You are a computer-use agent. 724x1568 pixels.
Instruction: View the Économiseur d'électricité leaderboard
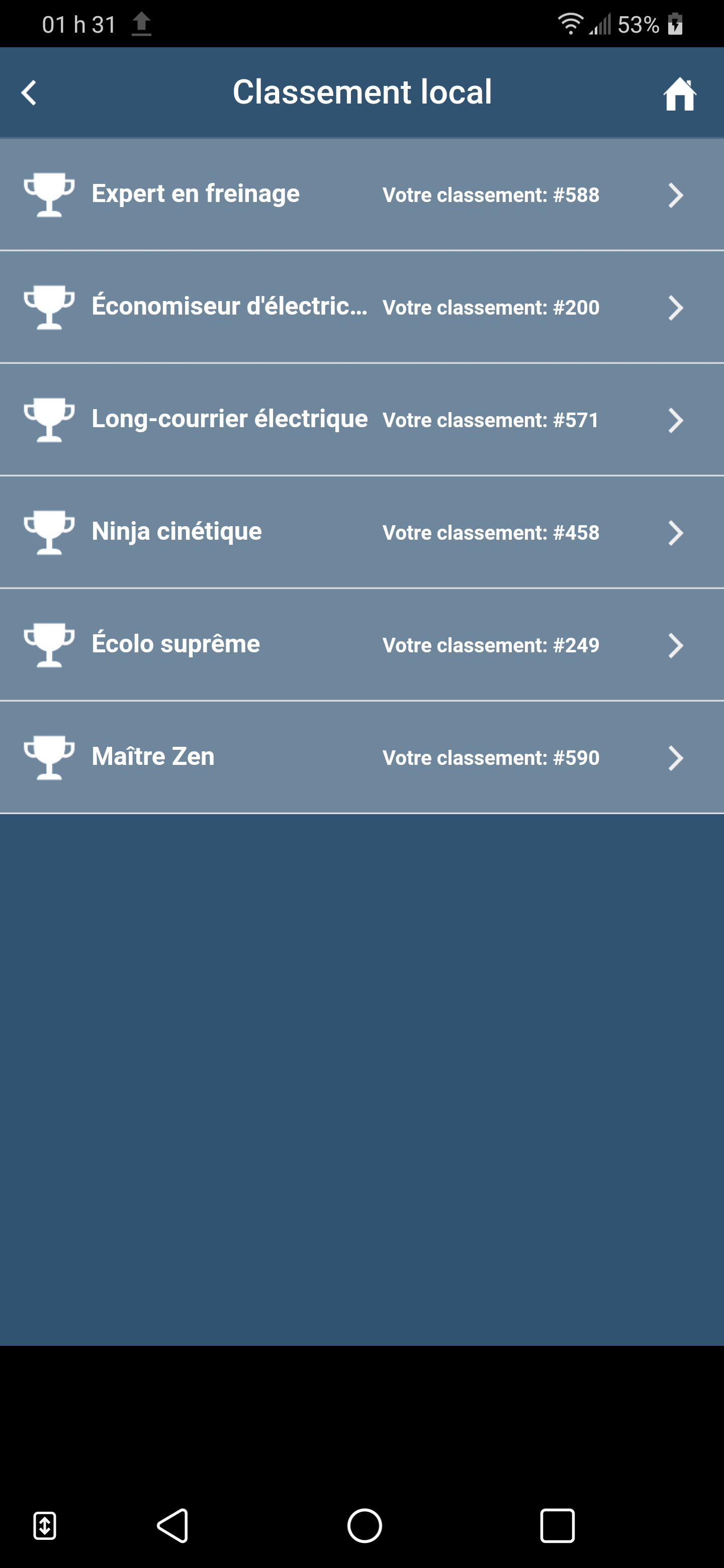point(361,308)
